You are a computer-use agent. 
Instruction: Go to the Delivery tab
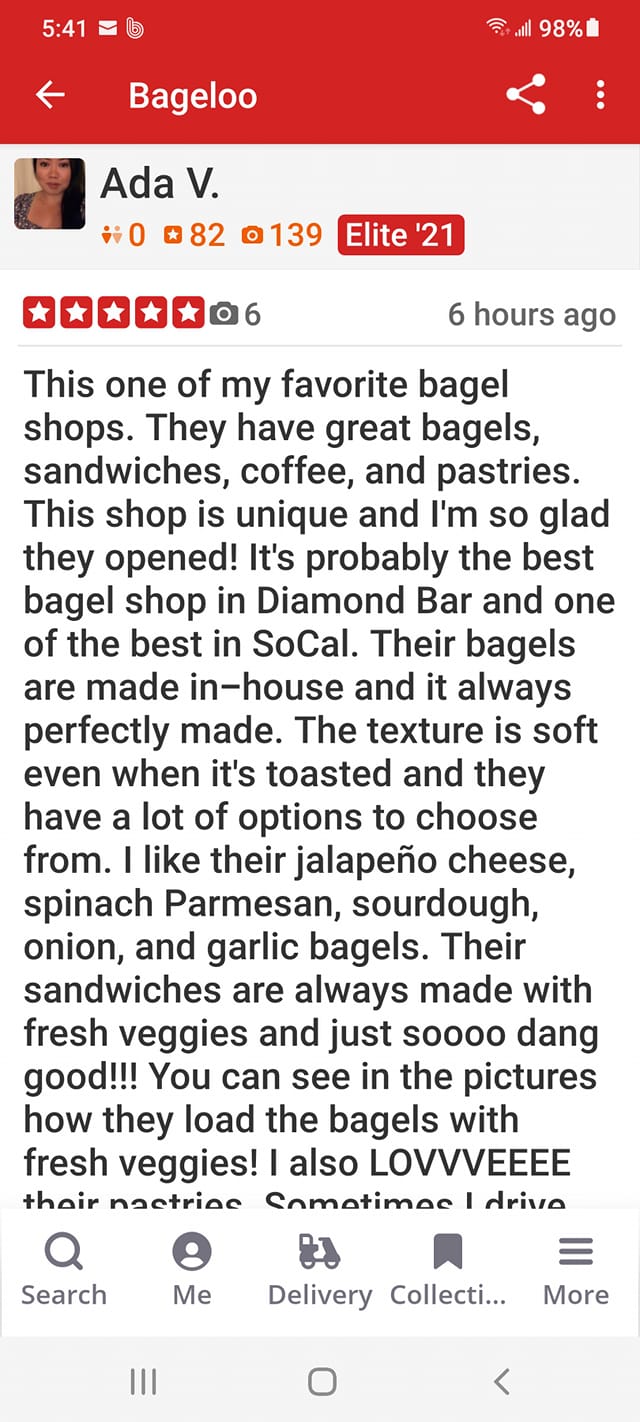[320, 1269]
